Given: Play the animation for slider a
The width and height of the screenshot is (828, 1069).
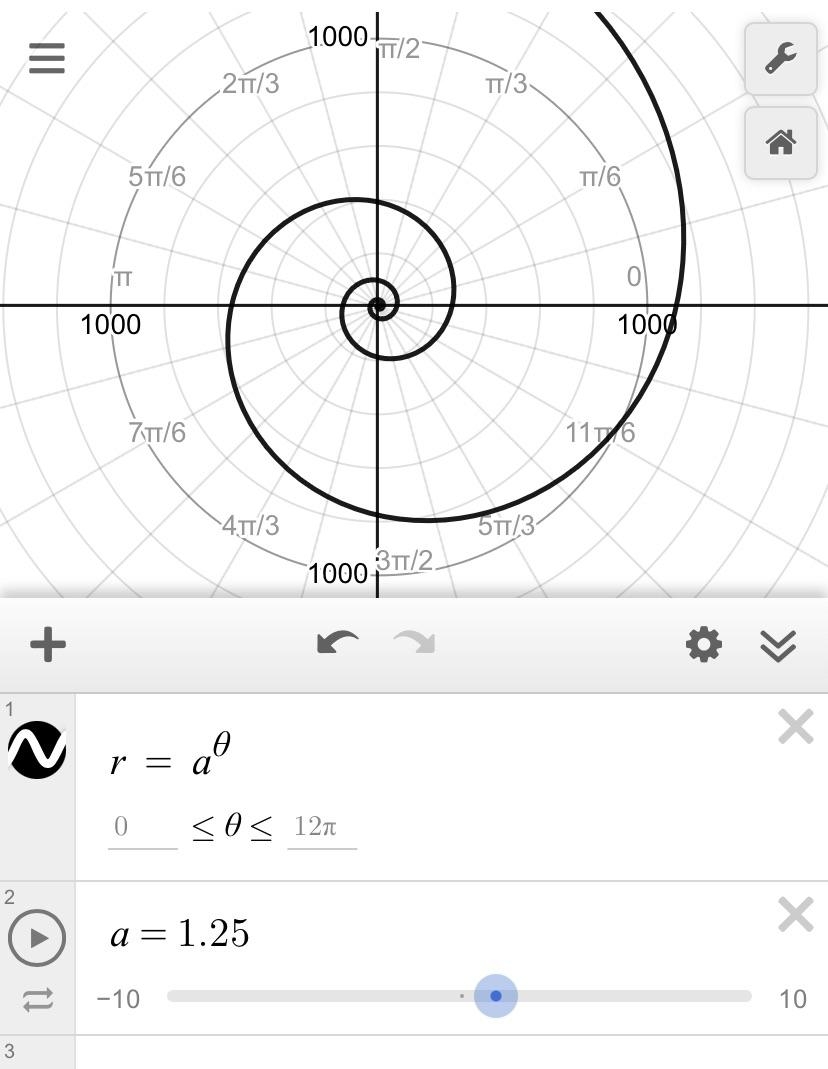Looking at the screenshot, I should [37, 938].
